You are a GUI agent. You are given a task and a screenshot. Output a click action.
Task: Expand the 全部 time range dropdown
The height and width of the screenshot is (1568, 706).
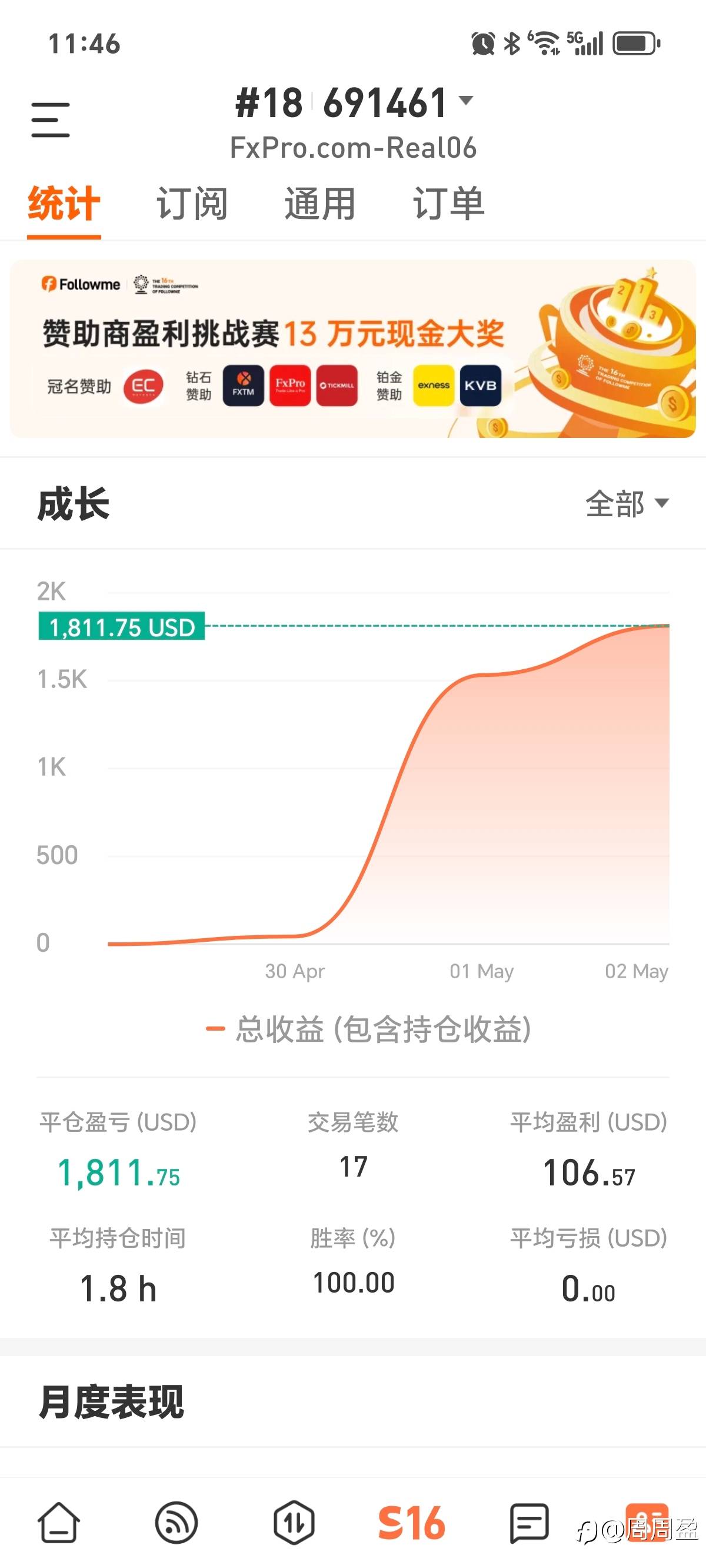tap(627, 504)
